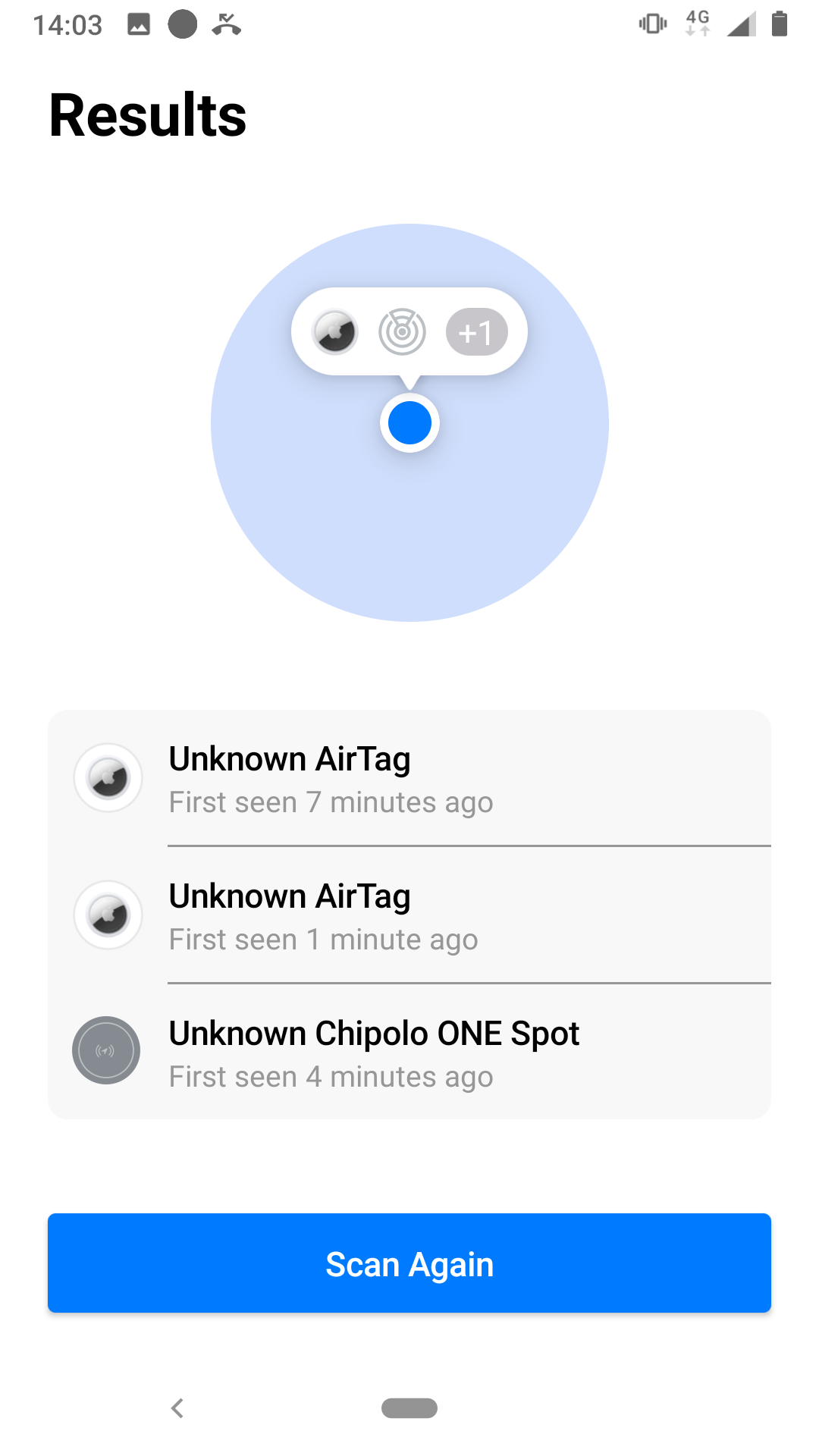Open the Unknown AirTag first seen 7 minutes ago

pos(409,778)
